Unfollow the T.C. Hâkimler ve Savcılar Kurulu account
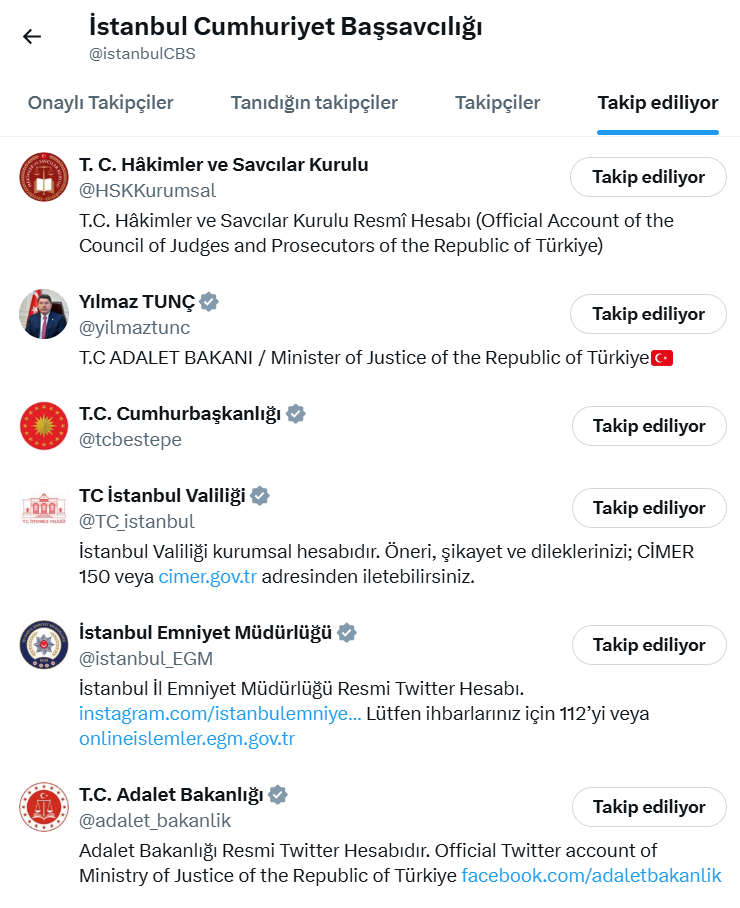Image resolution: width=740 pixels, height=908 pixels. pyautogui.click(x=648, y=177)
